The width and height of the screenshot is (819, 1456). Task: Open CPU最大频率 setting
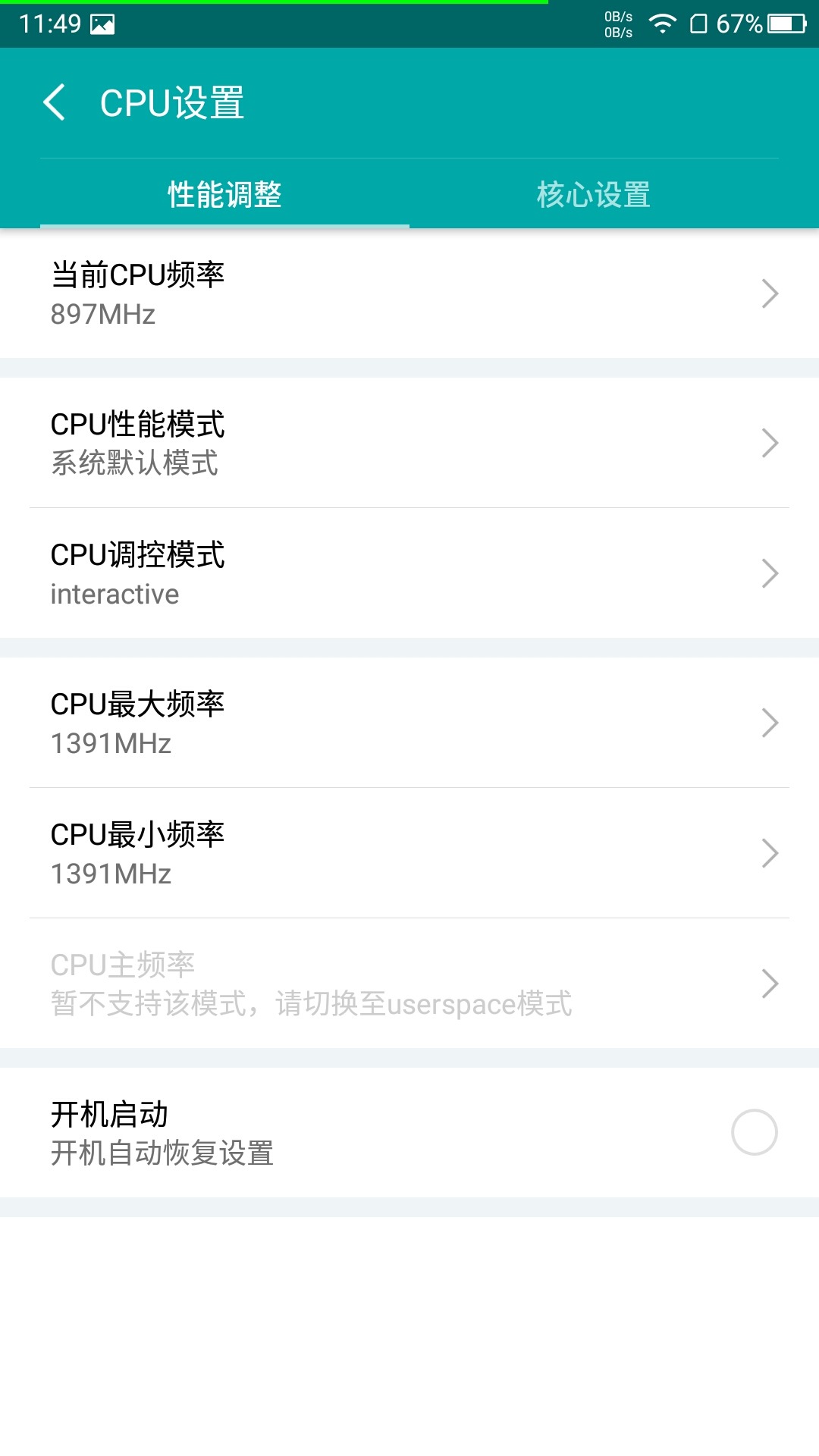(409, 723)
